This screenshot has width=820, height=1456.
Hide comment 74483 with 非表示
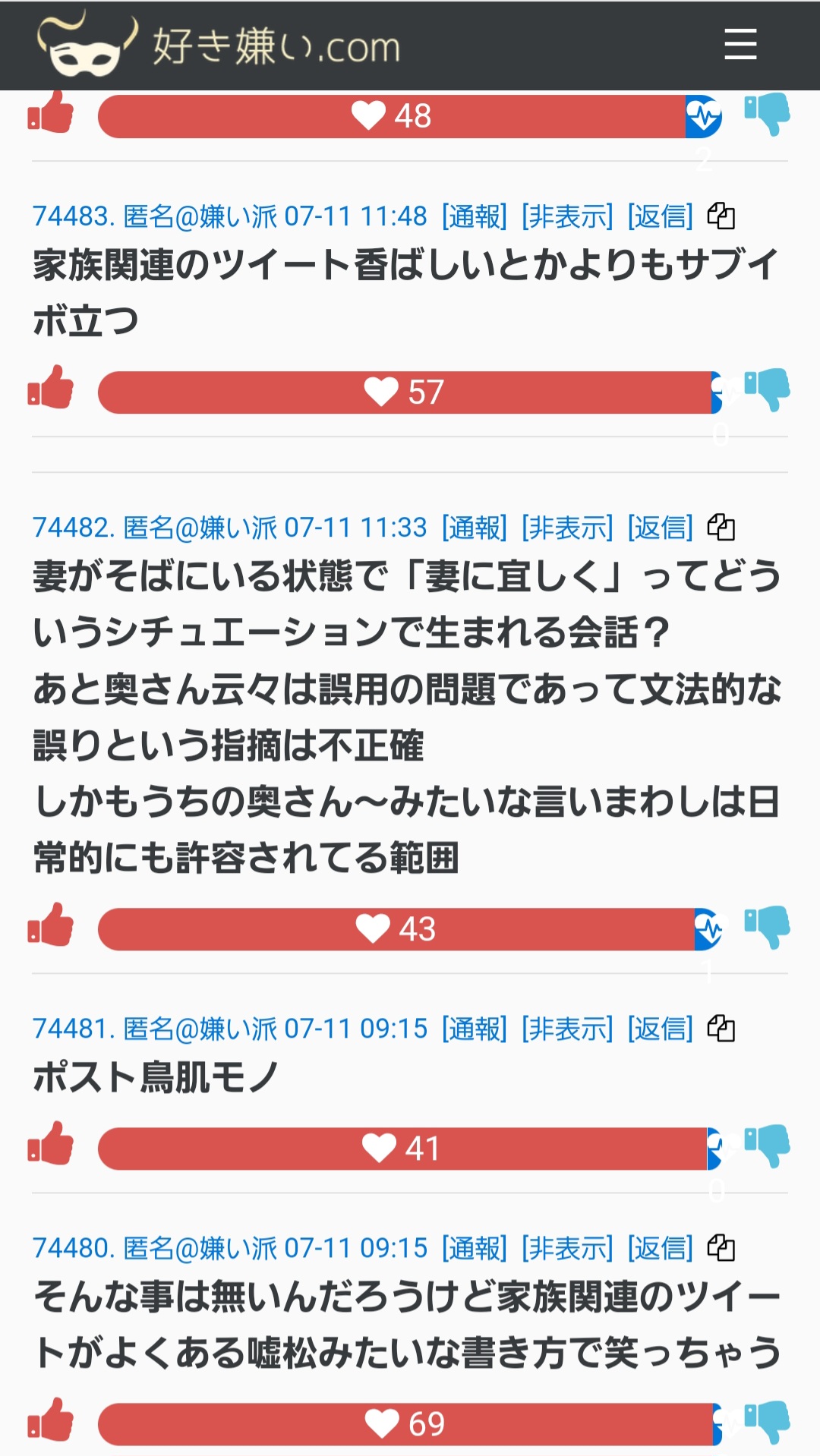click(x=567, y=216)
